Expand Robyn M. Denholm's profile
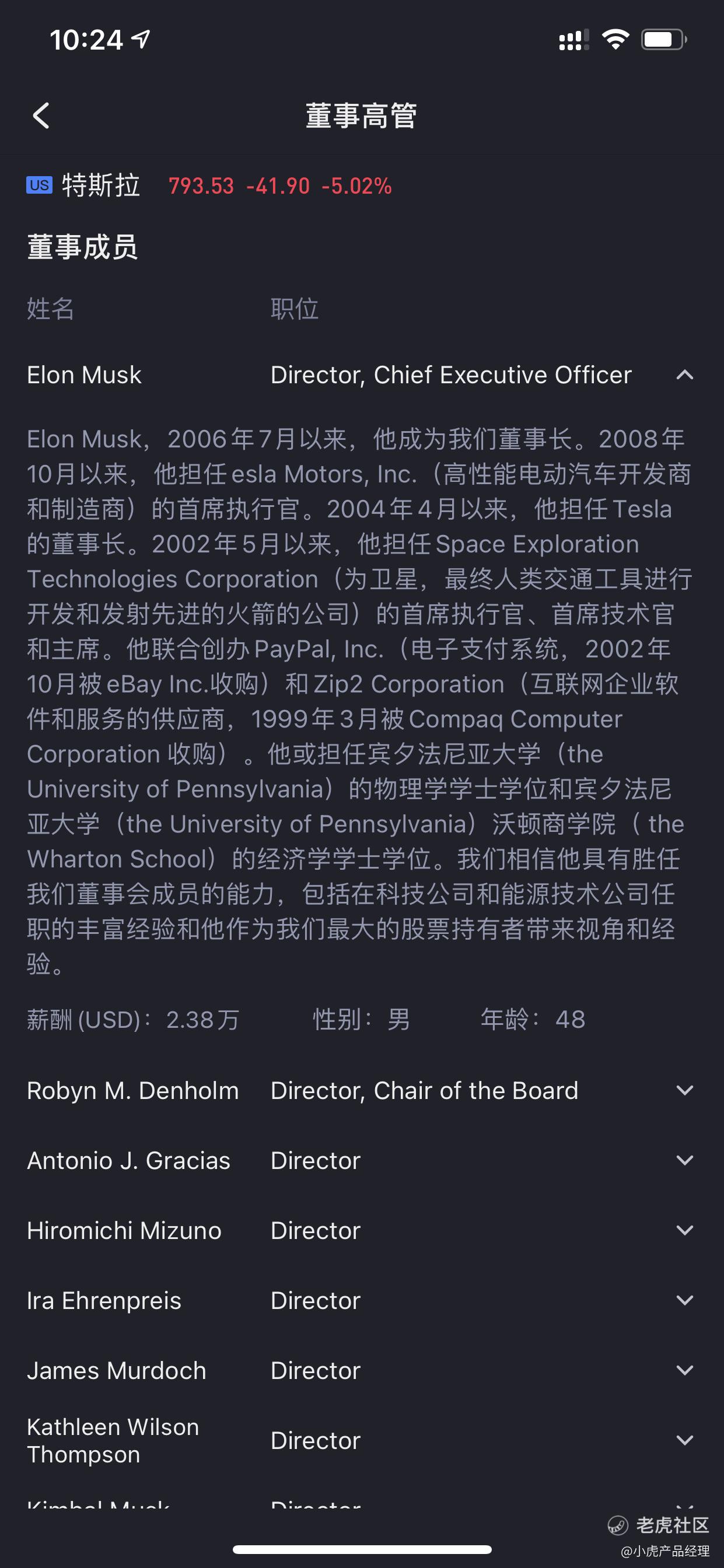724x1568 pixels. (684, 1090)
